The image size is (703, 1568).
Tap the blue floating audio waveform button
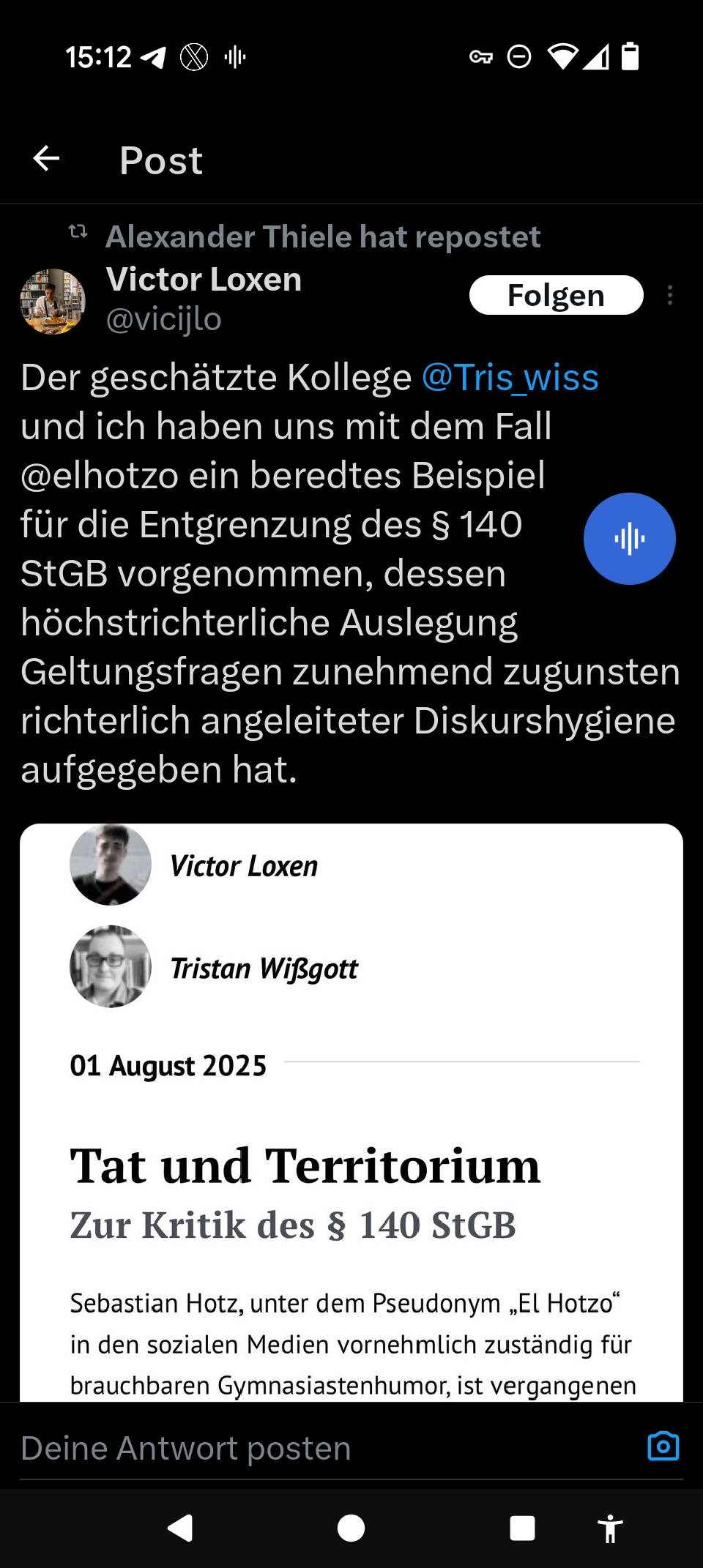pyautogui.click(x=629, y=539)
